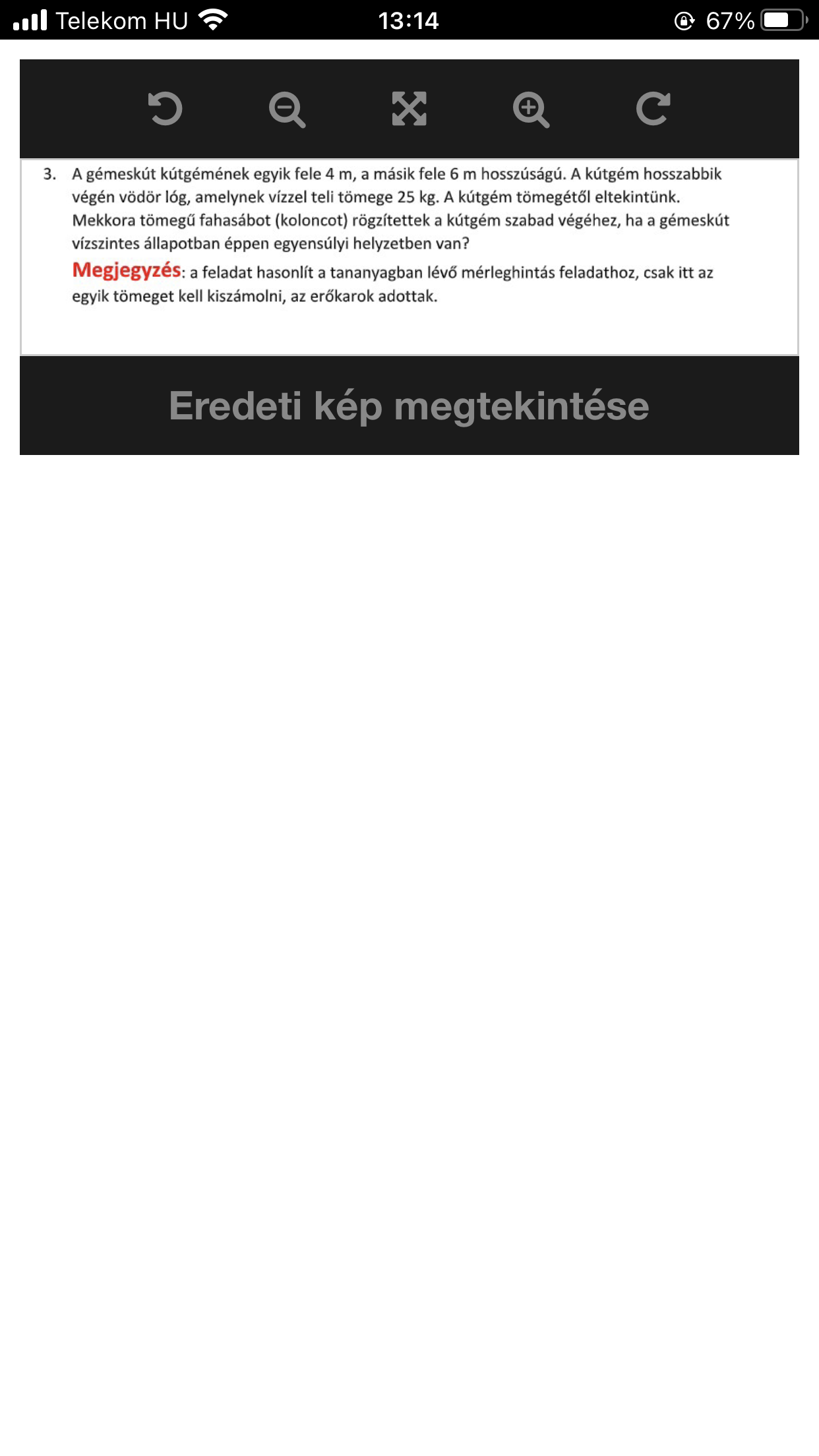The width and height of the screenshot is (819, 1456).
Task: Zoom in on the image
Action: 531,109
